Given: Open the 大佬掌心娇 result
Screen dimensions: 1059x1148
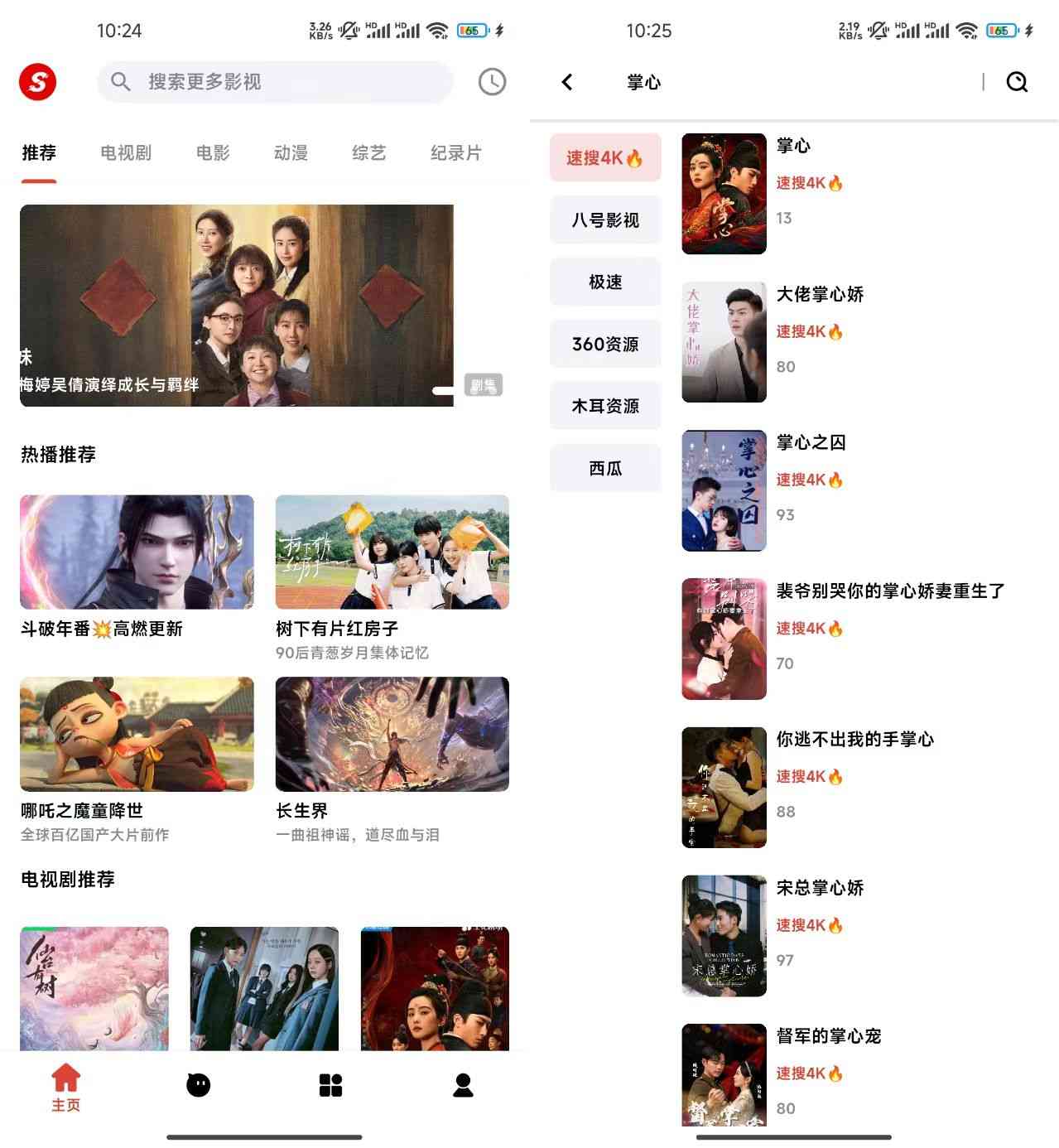Looking at the screenshot, I should (x=820, y=295).
